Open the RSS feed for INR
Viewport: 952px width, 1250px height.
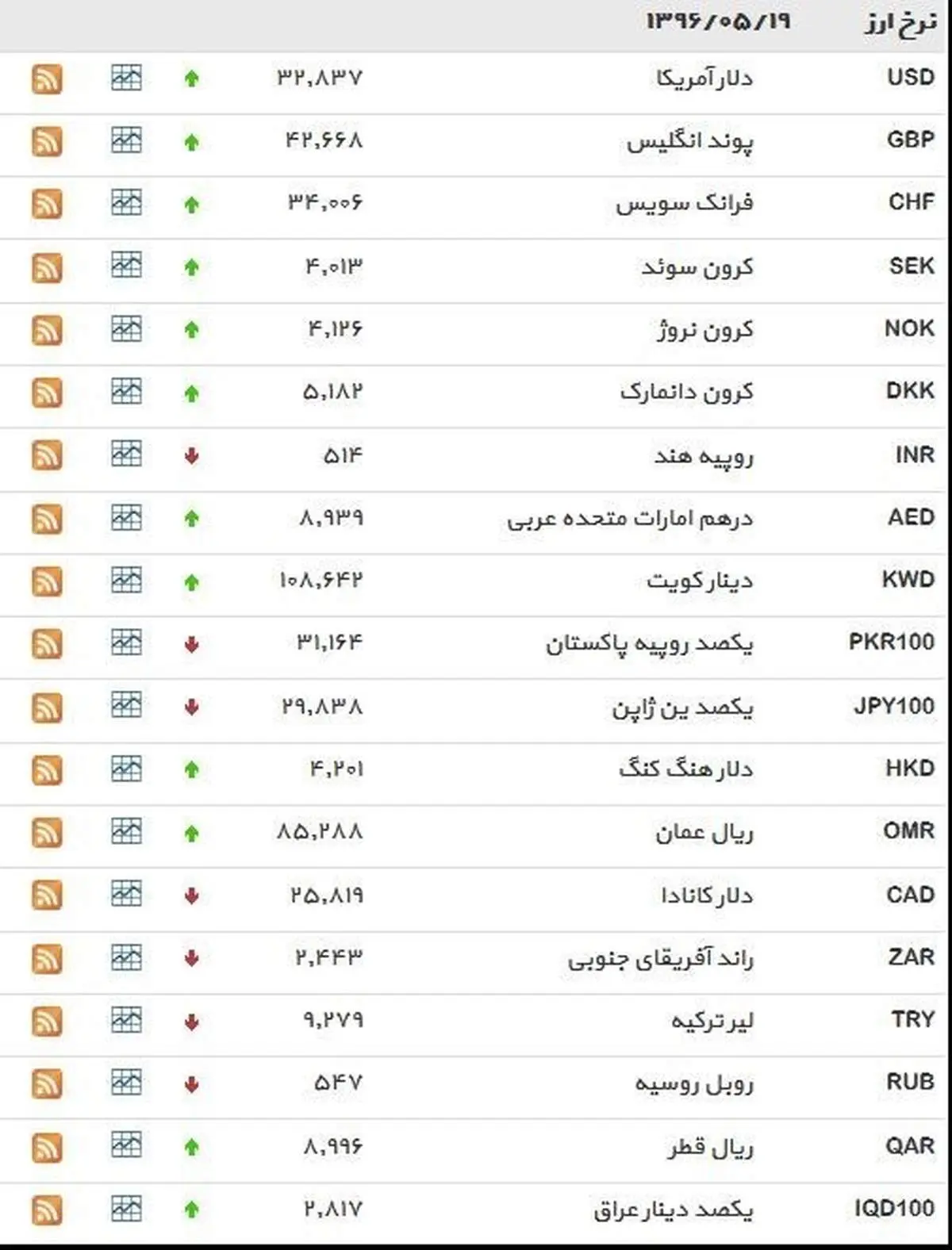click(47, 455)
